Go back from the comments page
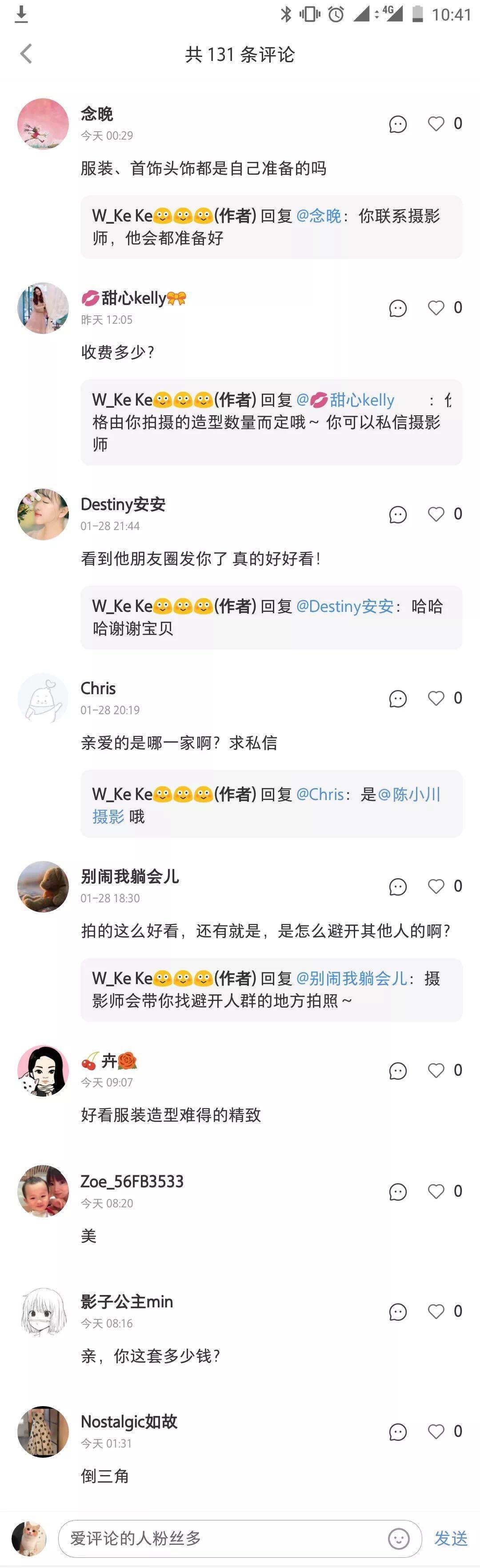Image resolution: width=480 pixels, height=1568 pixels. pos(25,53)
